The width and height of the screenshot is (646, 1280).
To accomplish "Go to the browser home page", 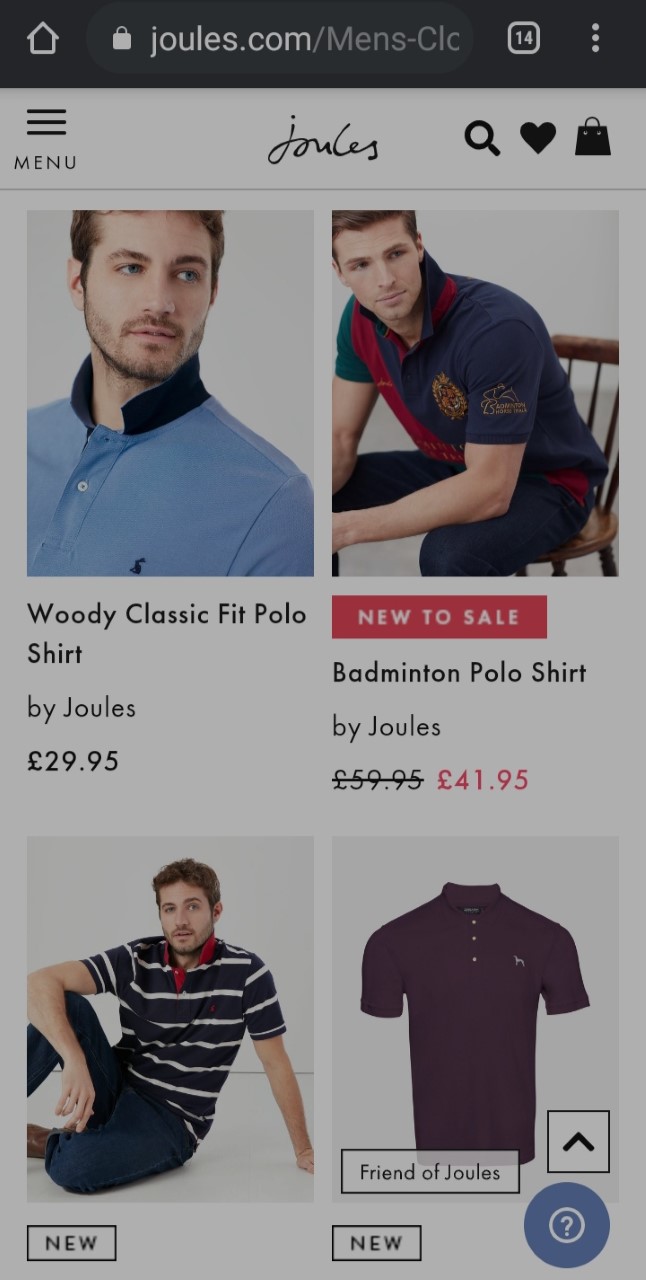I will (43, 40).
